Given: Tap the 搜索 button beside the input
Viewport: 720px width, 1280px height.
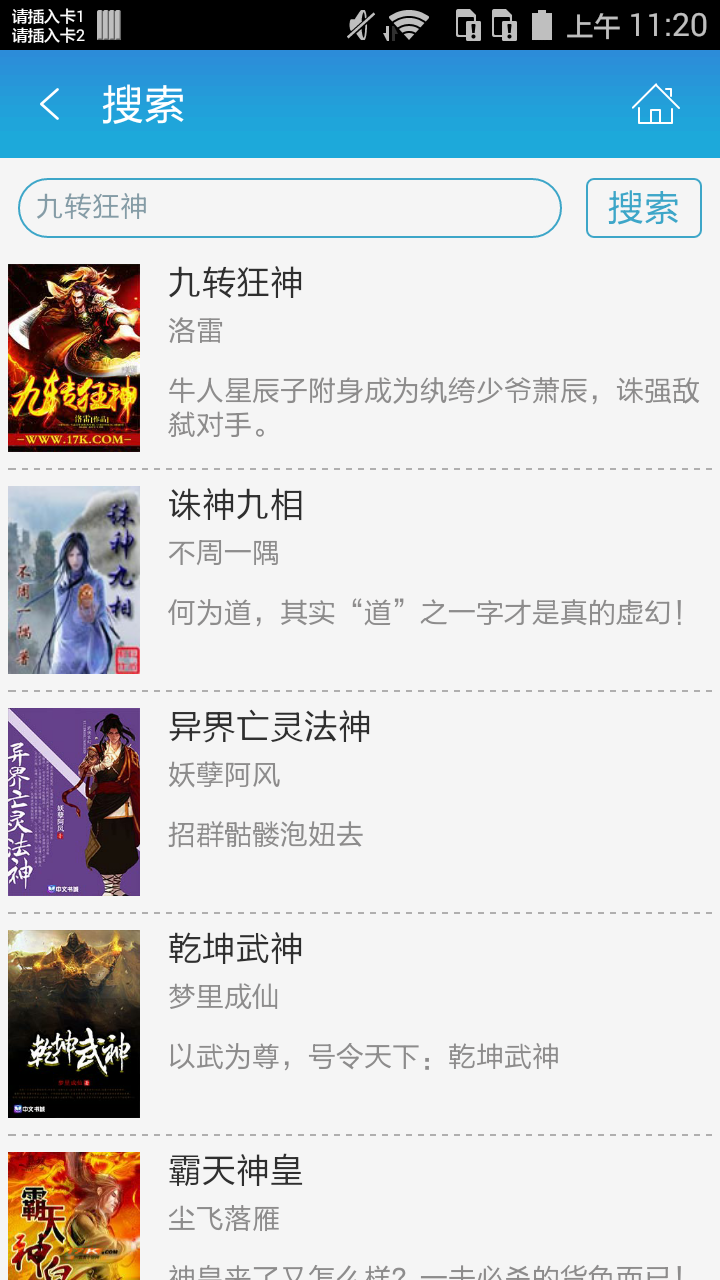Looking at the screenshot, I should [643, 208].
